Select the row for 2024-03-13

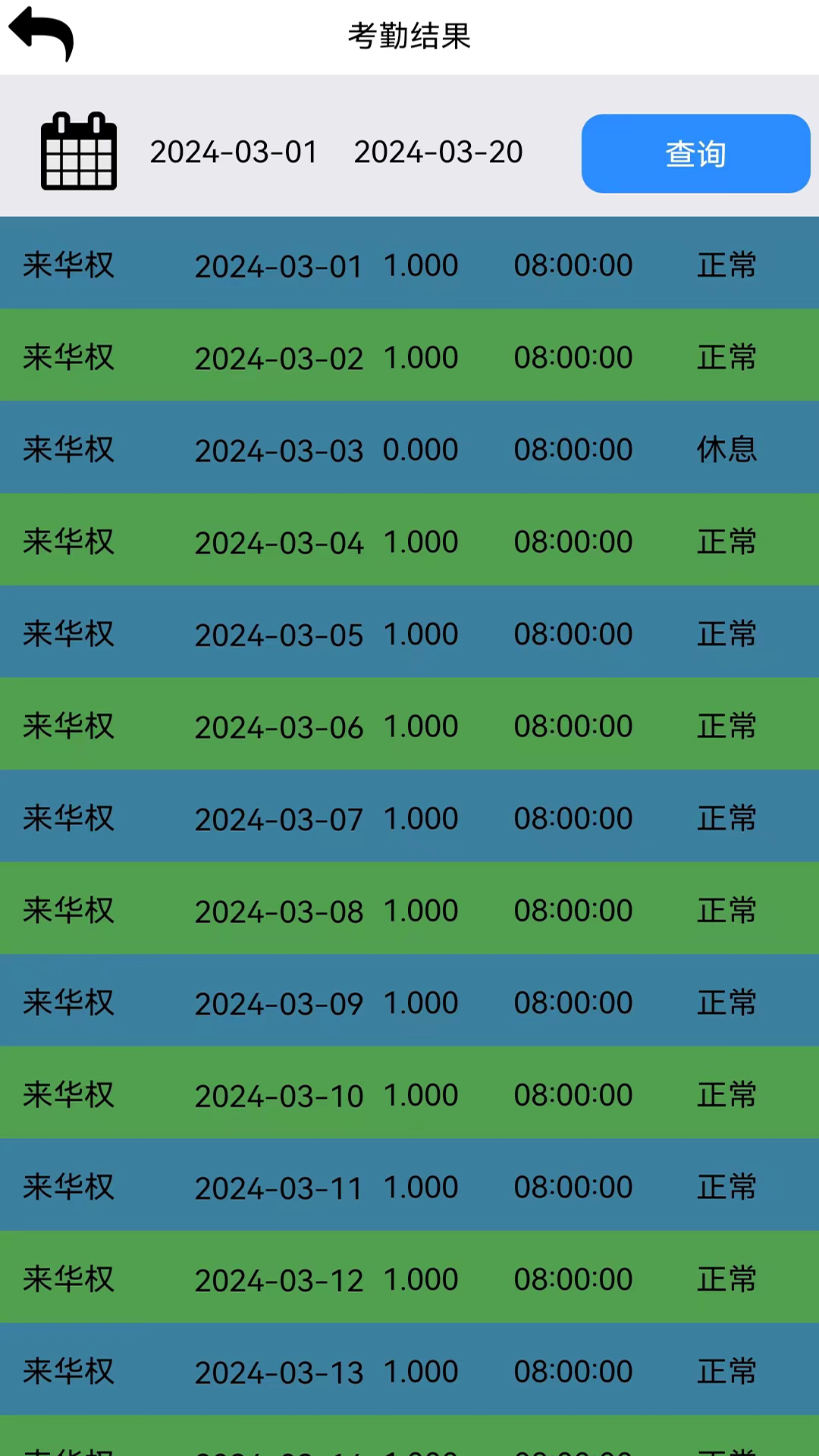409,1370
